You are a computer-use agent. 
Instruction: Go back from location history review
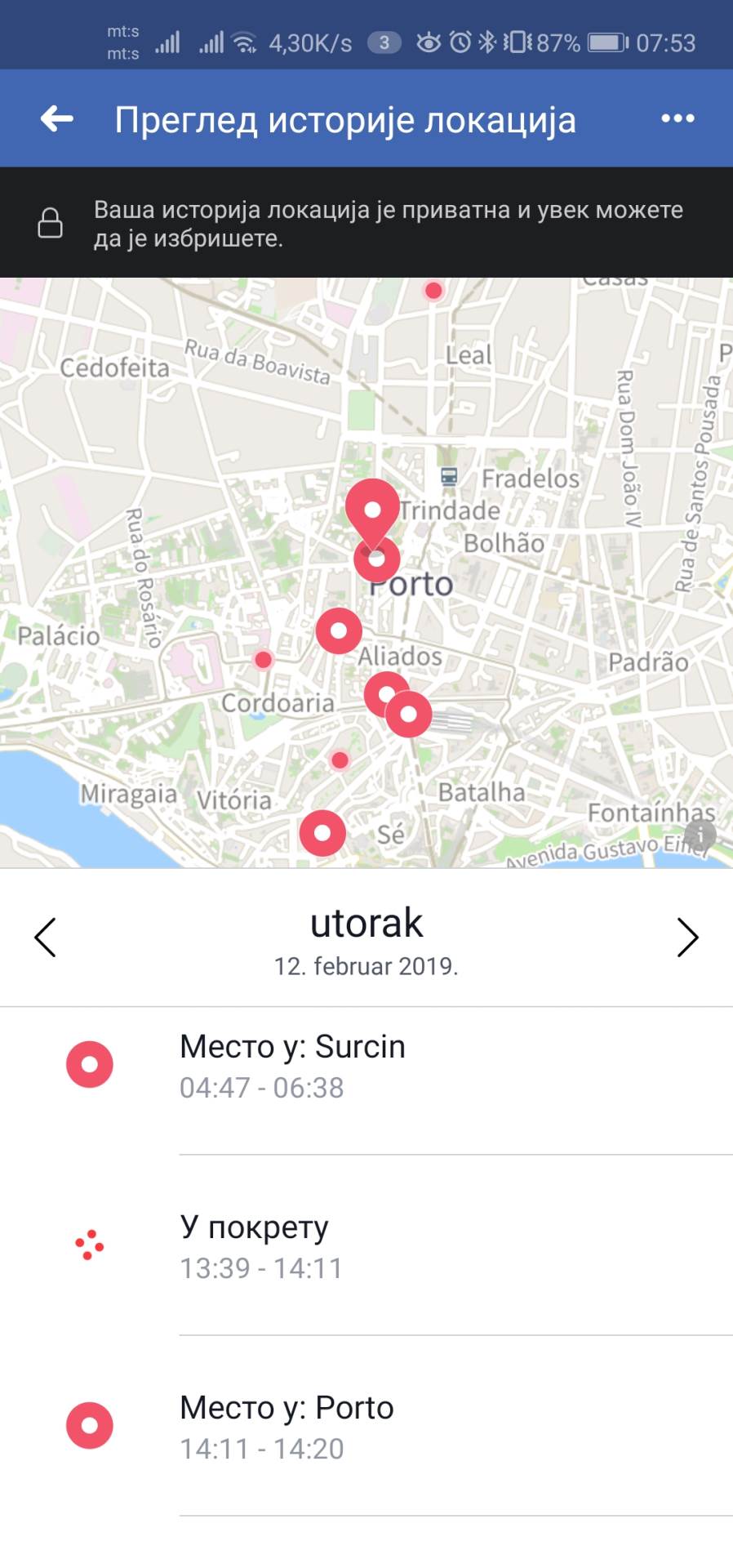(x=57, y=119)
